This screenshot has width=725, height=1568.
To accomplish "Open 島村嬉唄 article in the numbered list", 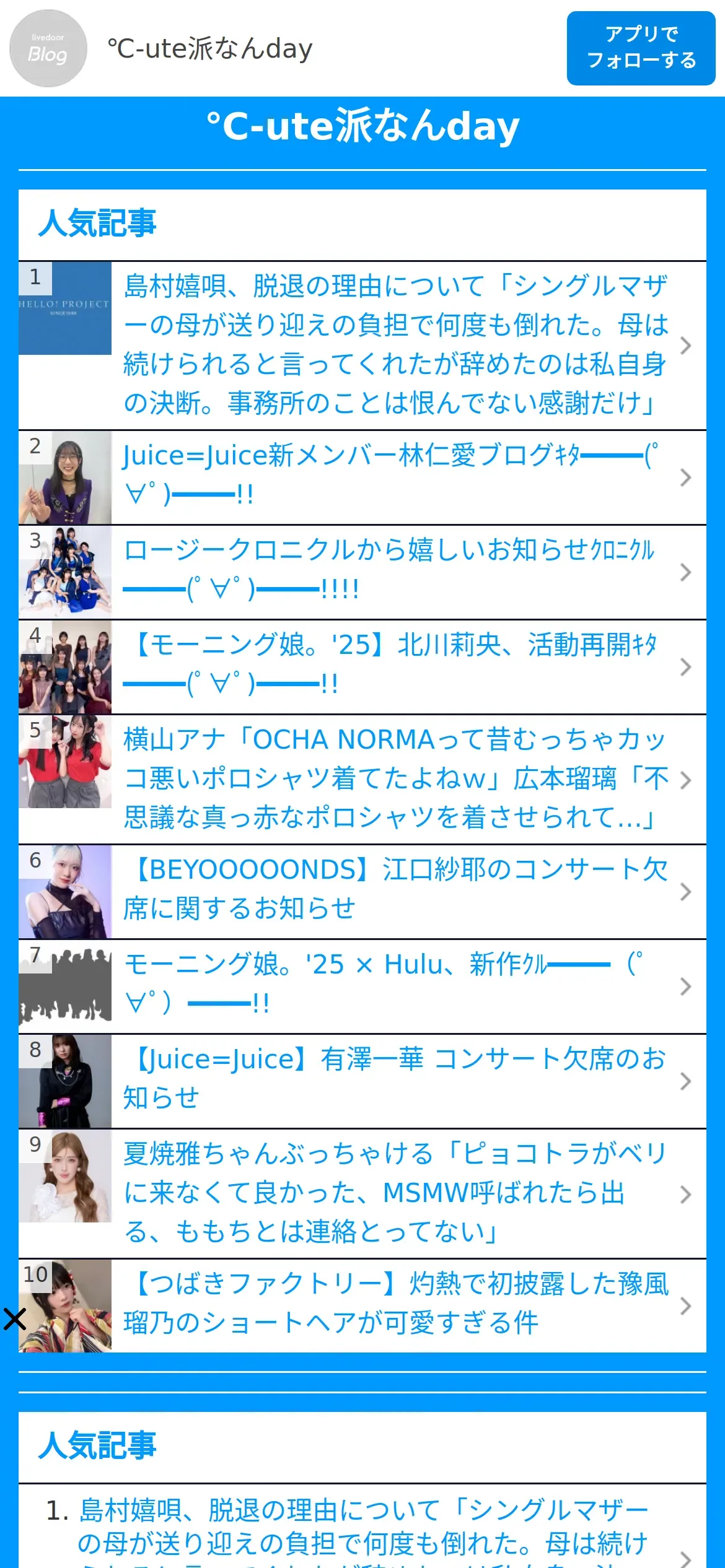I will point(362,1528).
